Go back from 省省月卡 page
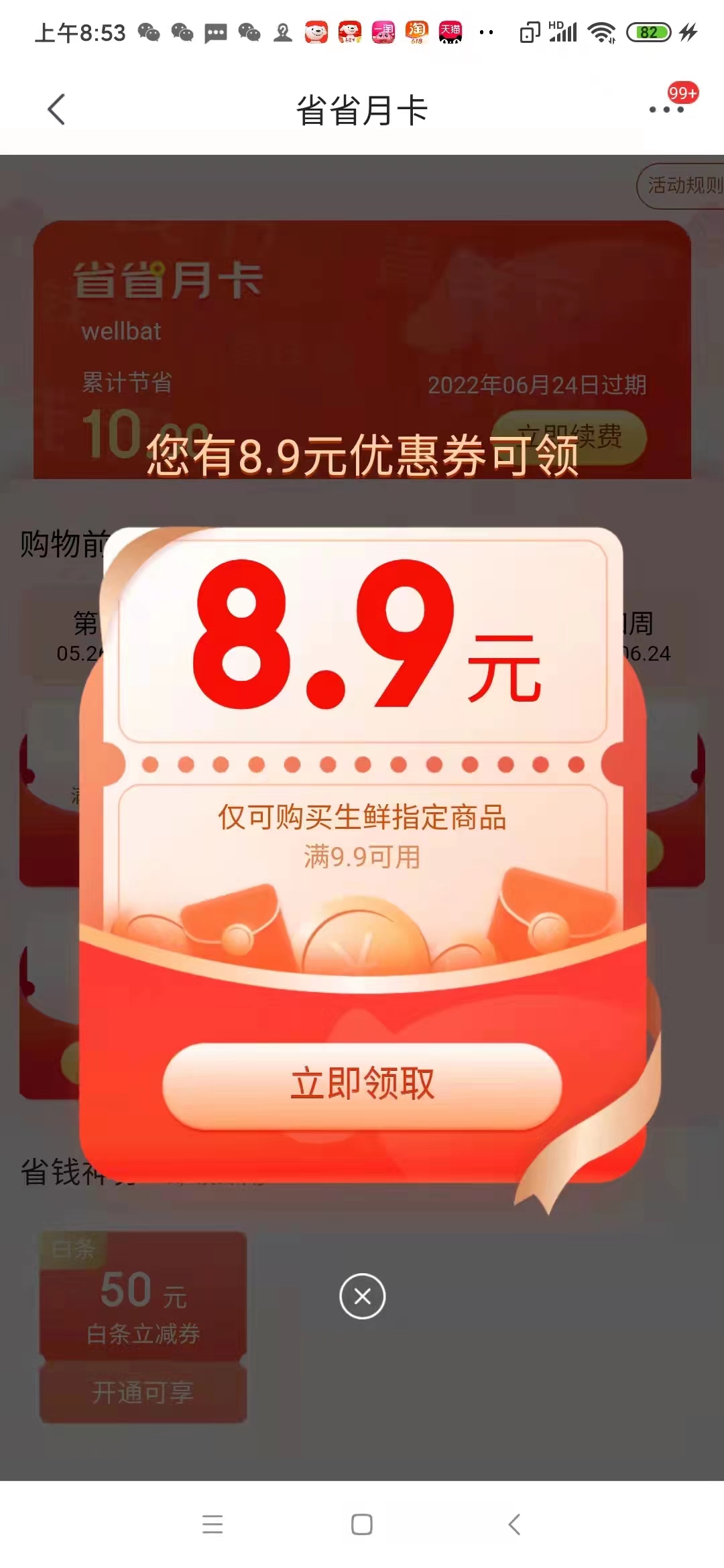The image size is (724, 1568). point(57,109)
